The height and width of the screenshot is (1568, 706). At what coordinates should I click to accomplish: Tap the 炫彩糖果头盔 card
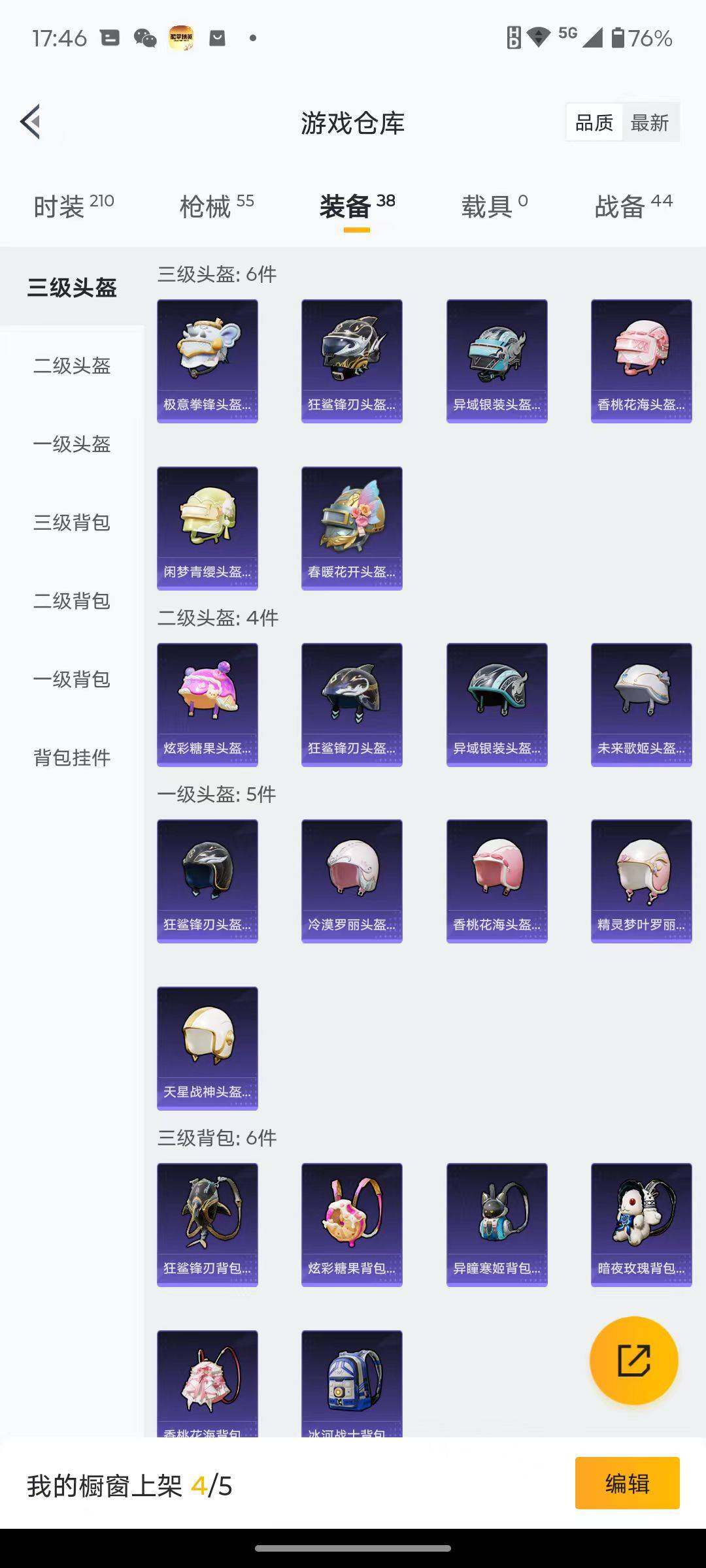click(207, 704)
